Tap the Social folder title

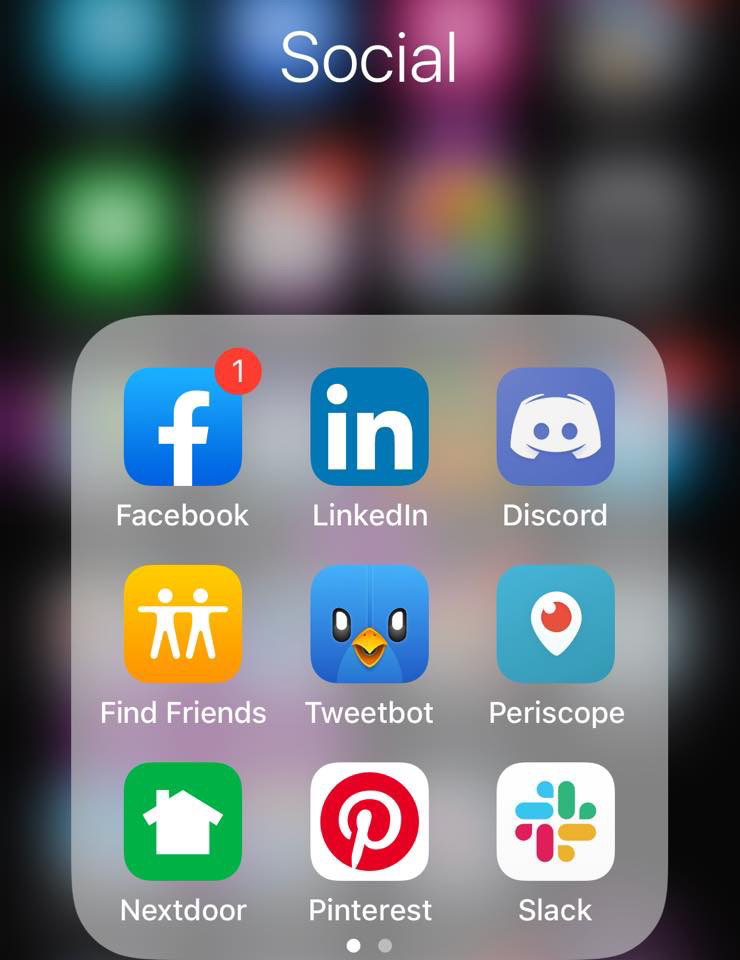[x=369, y=60]
